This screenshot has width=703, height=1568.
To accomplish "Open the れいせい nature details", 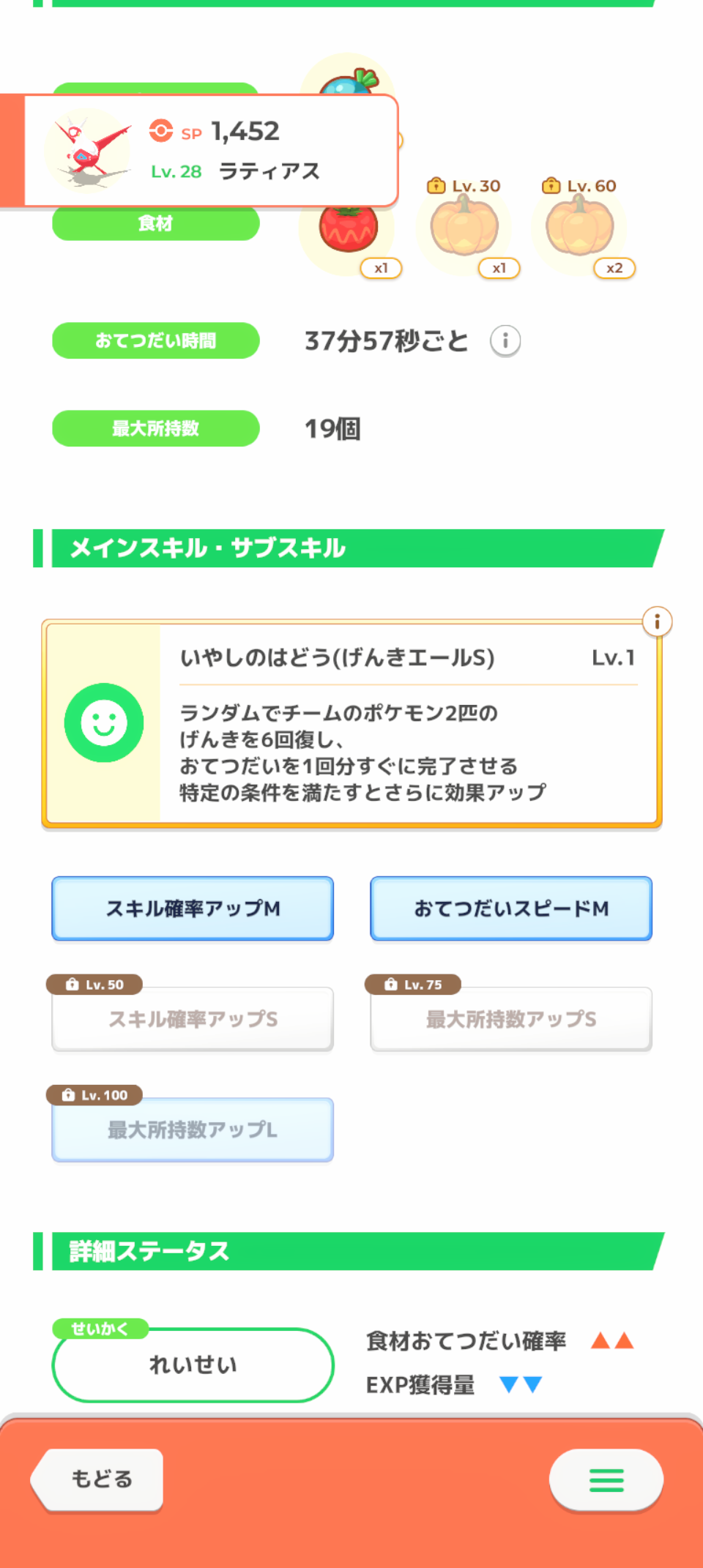I will (193, 1365).
